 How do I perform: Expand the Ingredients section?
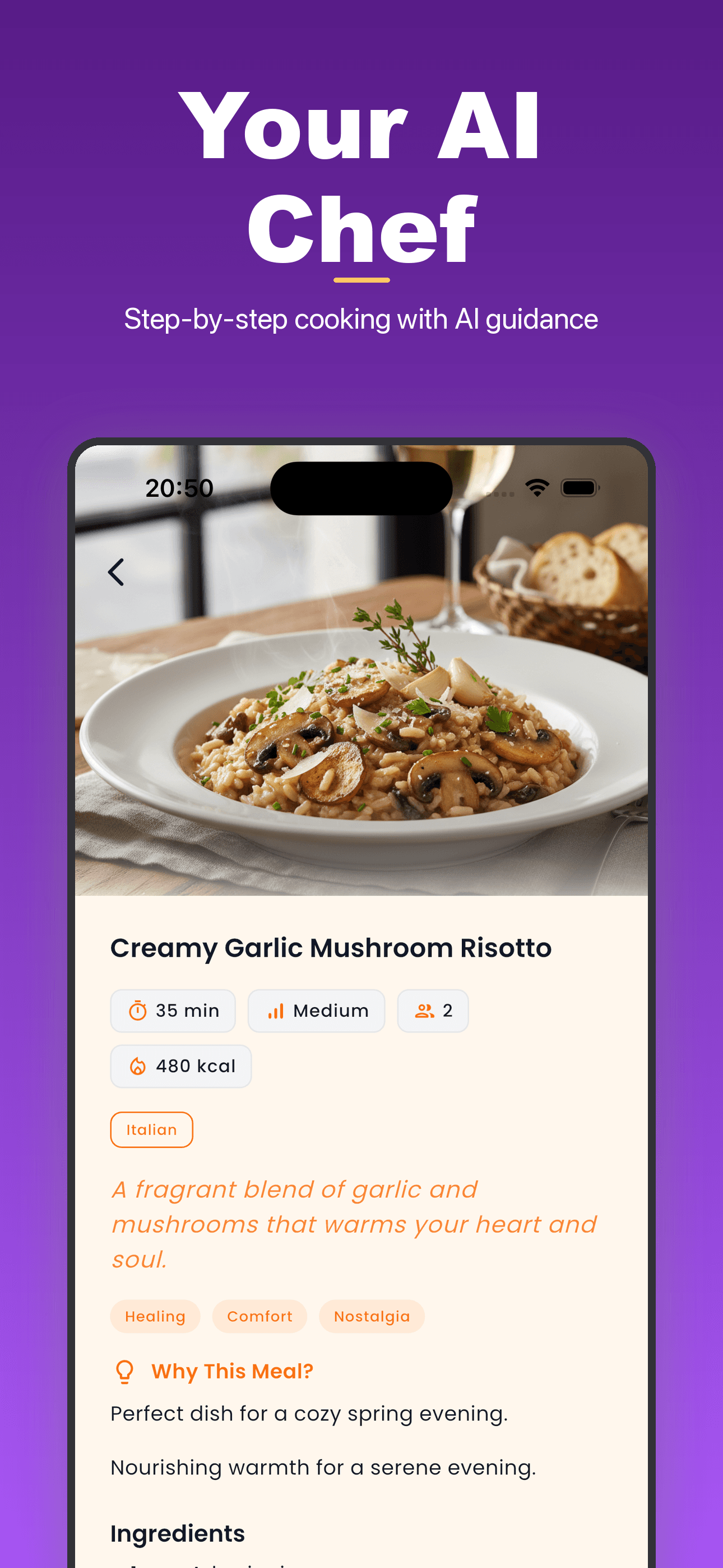177,1533
